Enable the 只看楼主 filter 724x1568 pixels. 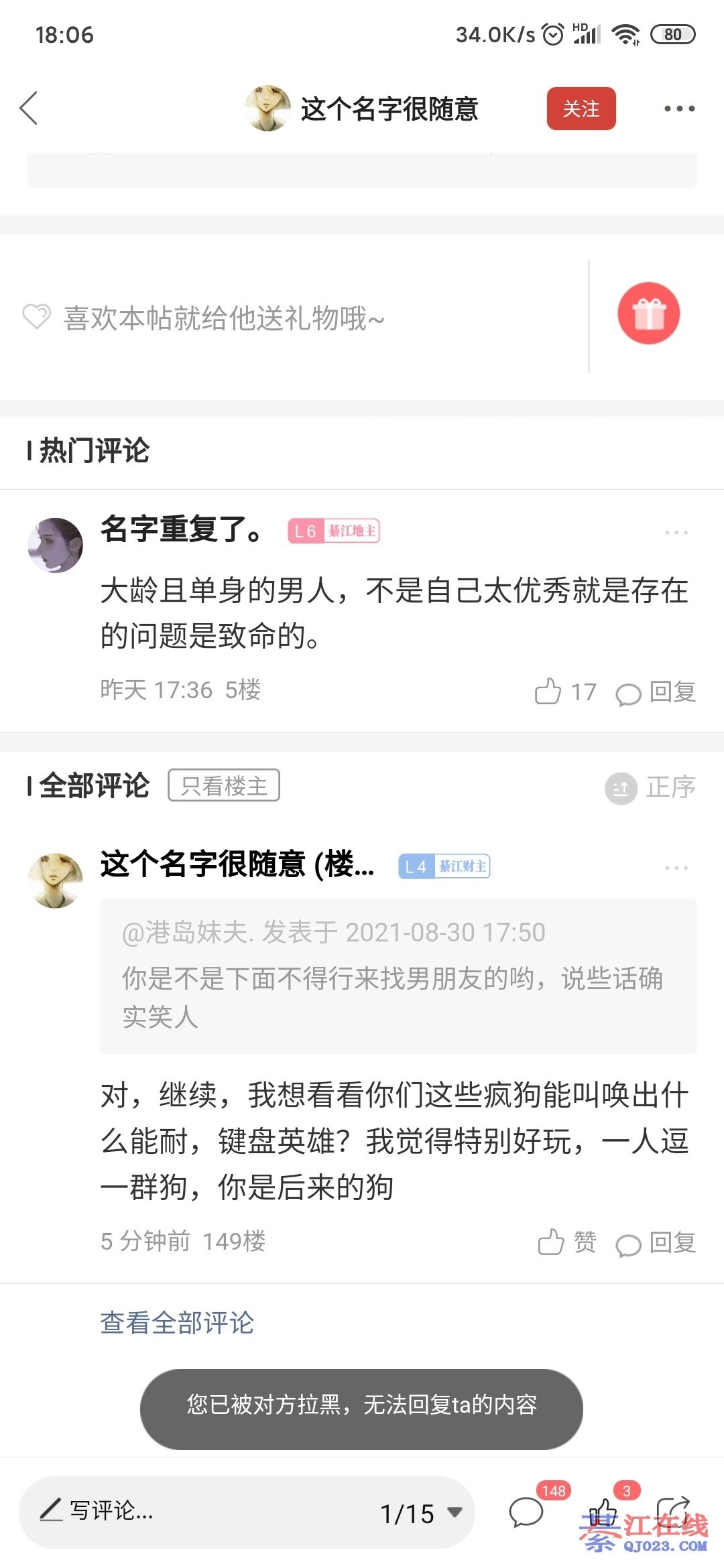point(223,785)
